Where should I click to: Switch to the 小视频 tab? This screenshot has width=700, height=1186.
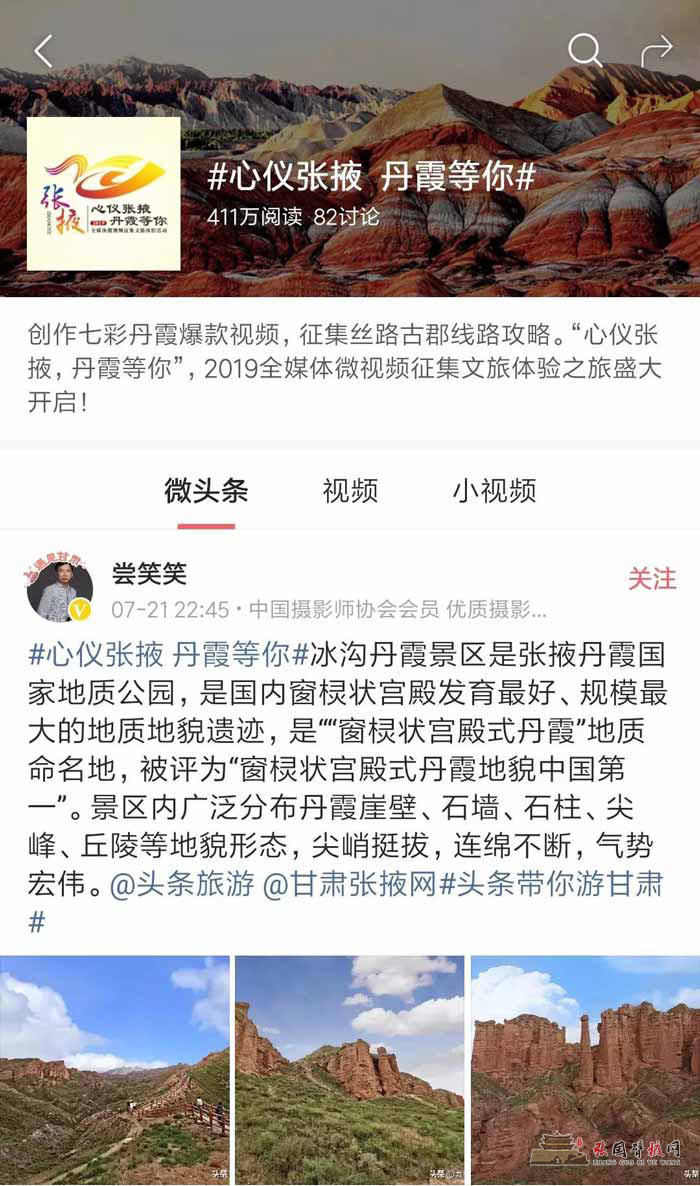(x=494, y=491)
